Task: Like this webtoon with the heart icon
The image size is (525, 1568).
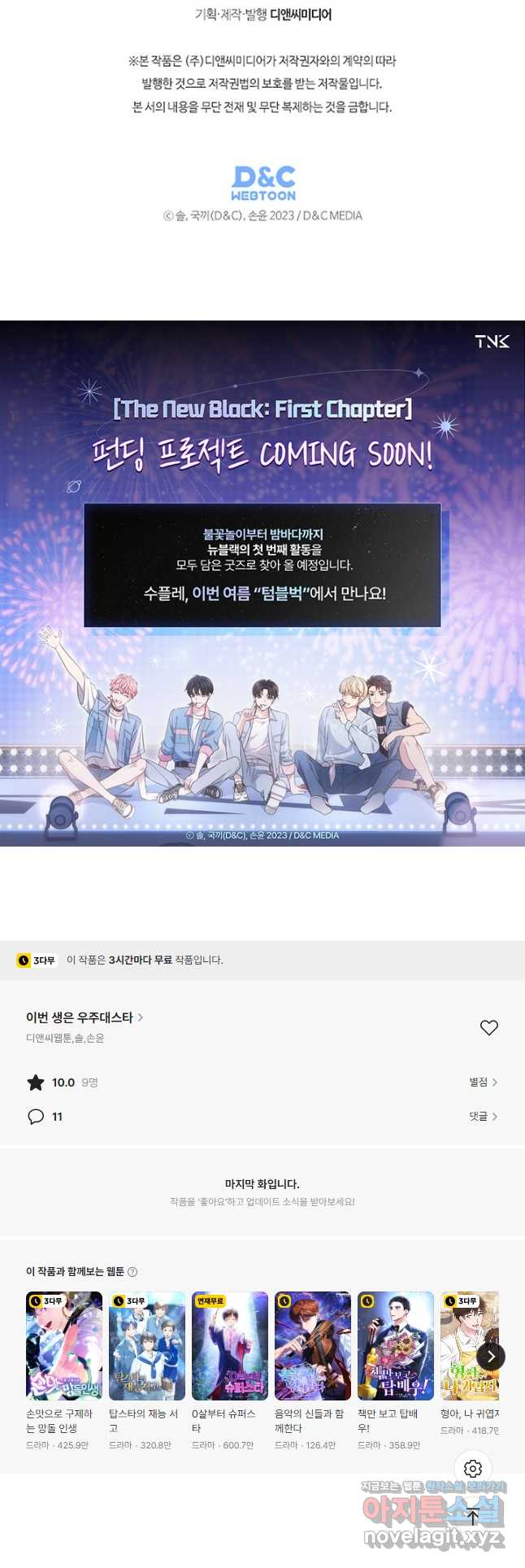Action: [x=488, y=1028]
